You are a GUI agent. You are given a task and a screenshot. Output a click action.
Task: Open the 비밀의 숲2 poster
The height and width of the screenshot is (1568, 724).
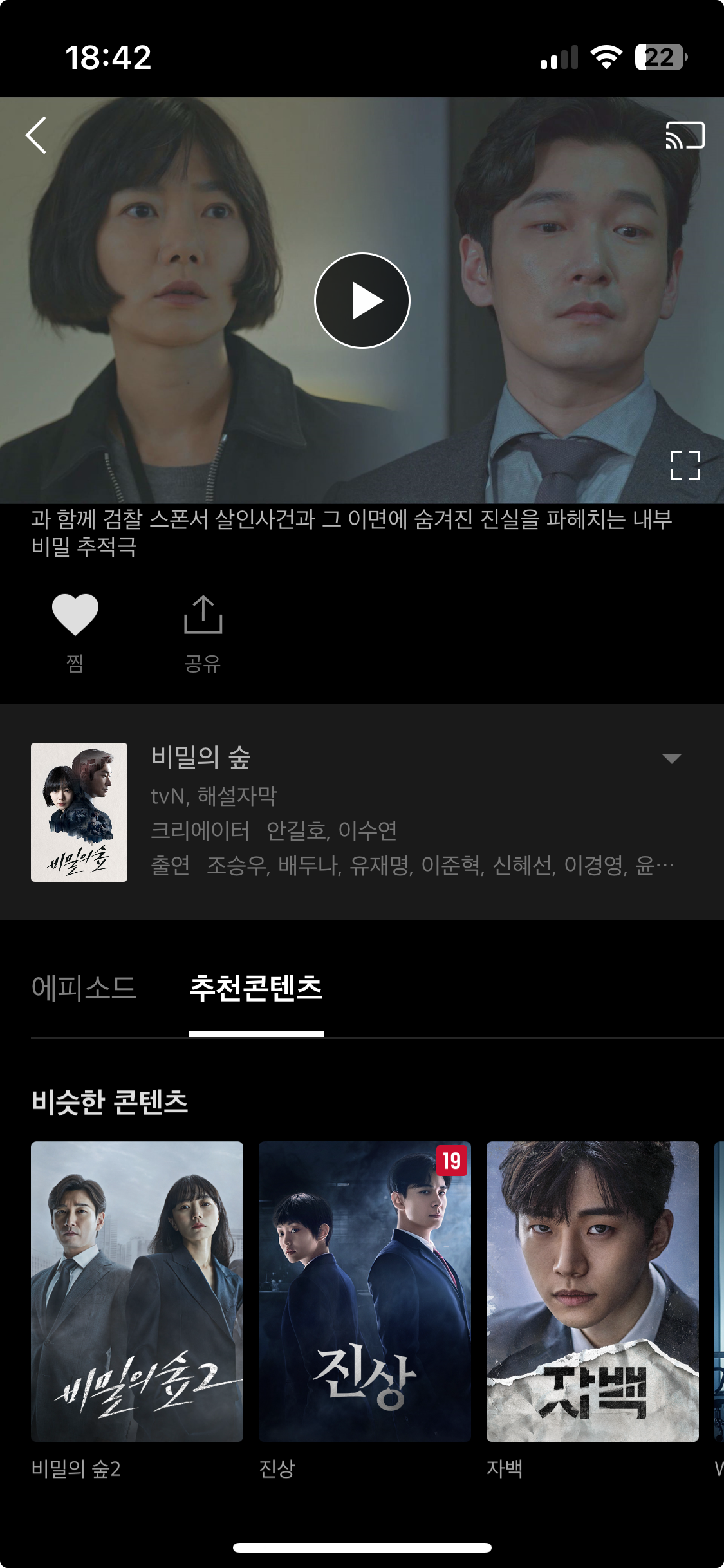click(x=137, y=1291)
